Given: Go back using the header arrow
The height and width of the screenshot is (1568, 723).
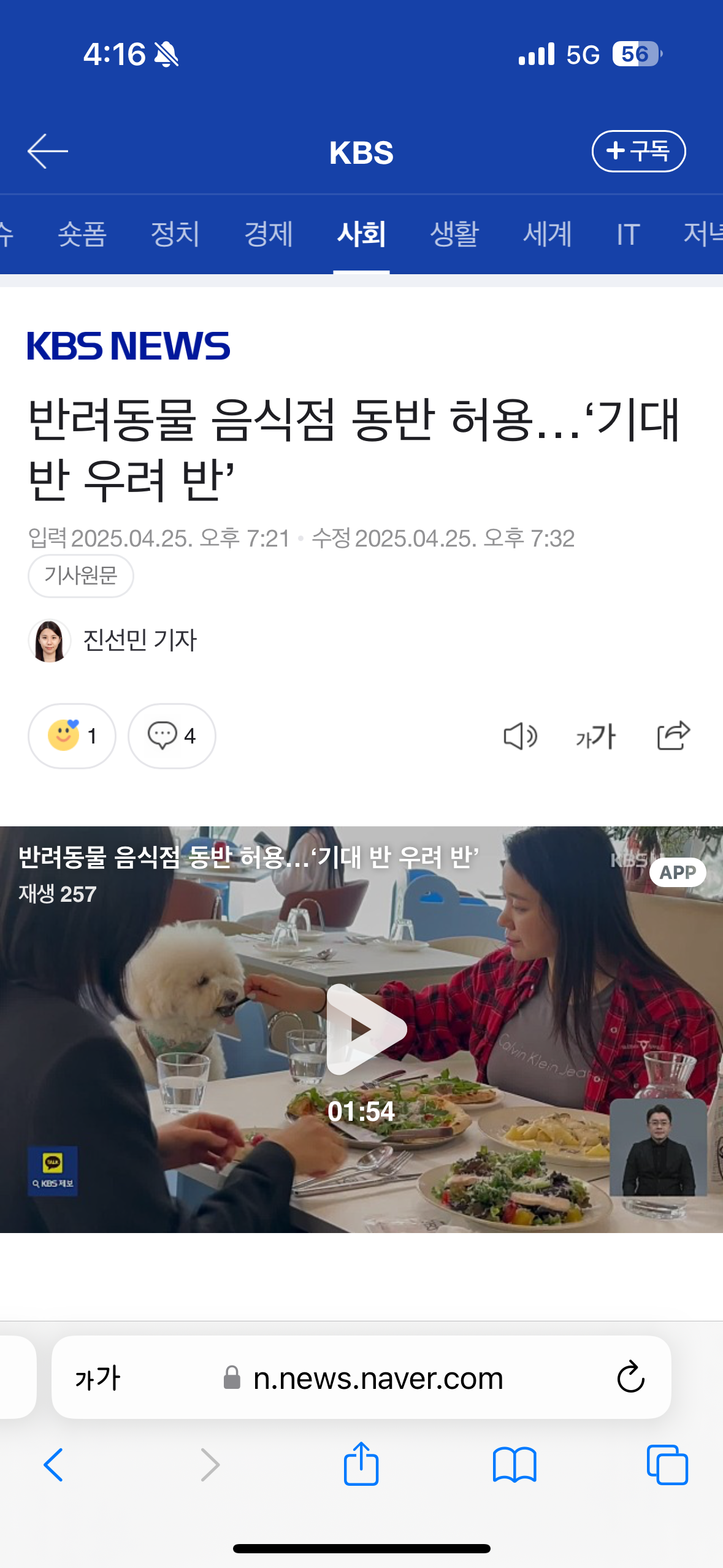Looking at the screenshot, I should click(x=47, y=152).
